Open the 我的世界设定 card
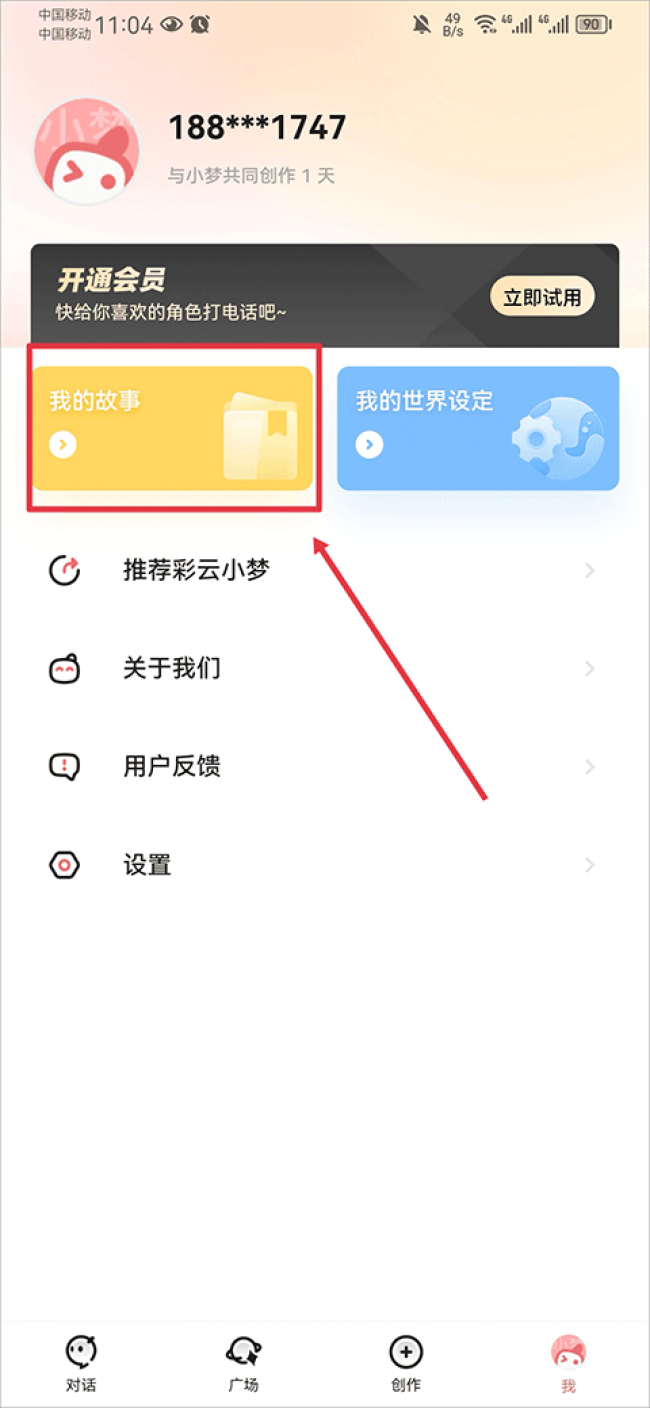 478,428
